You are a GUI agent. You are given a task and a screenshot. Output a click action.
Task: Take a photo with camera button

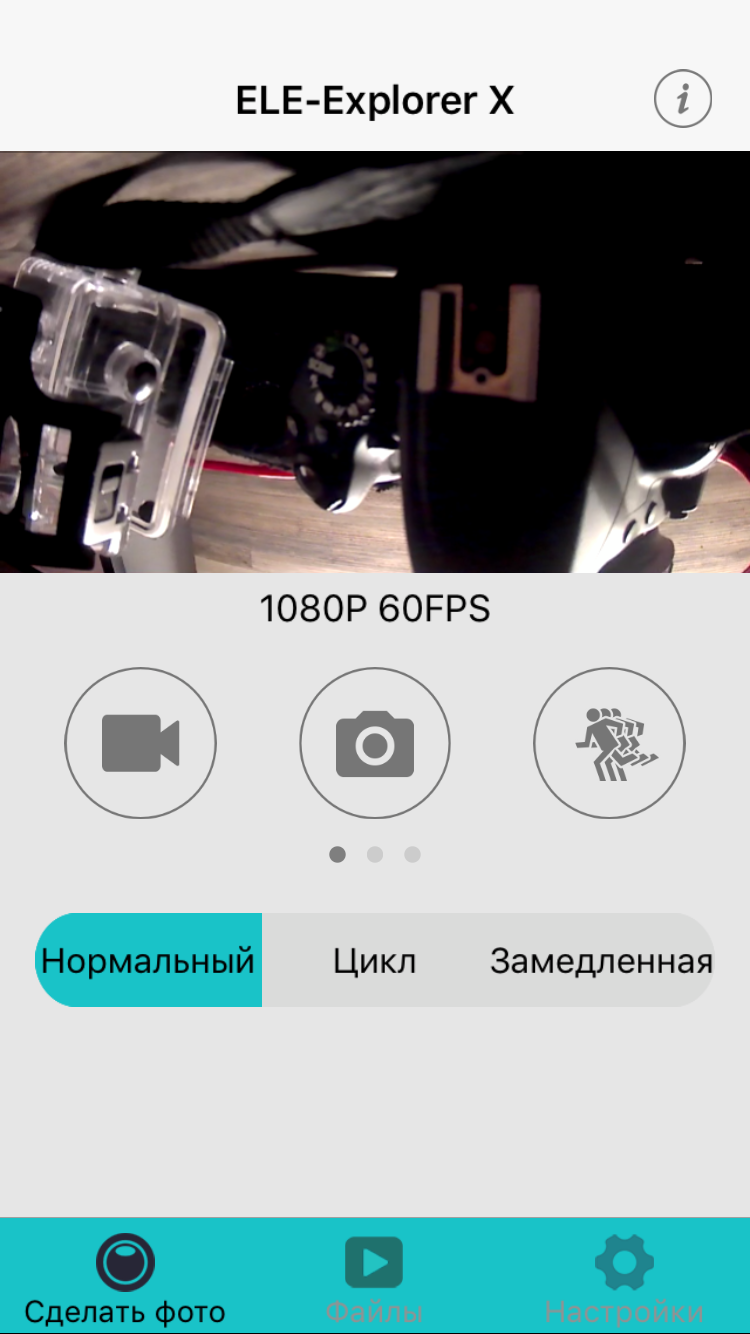[x=375, y=743]
